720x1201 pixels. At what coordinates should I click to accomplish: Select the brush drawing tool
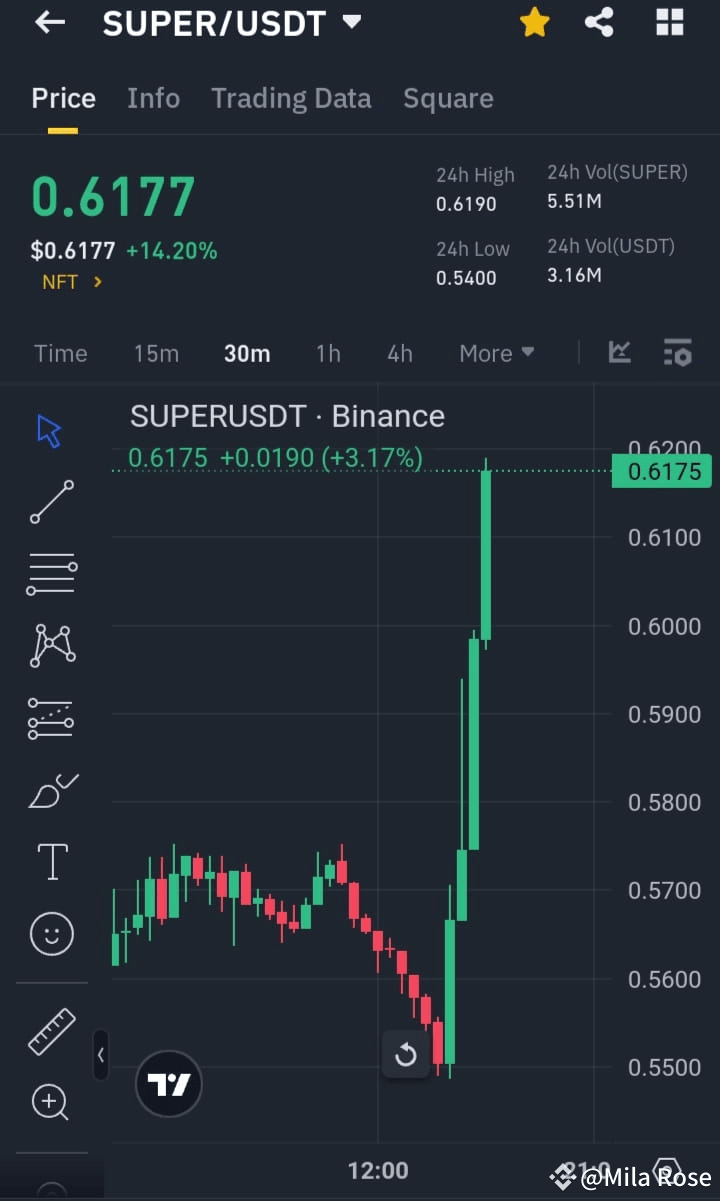(51, 790)
